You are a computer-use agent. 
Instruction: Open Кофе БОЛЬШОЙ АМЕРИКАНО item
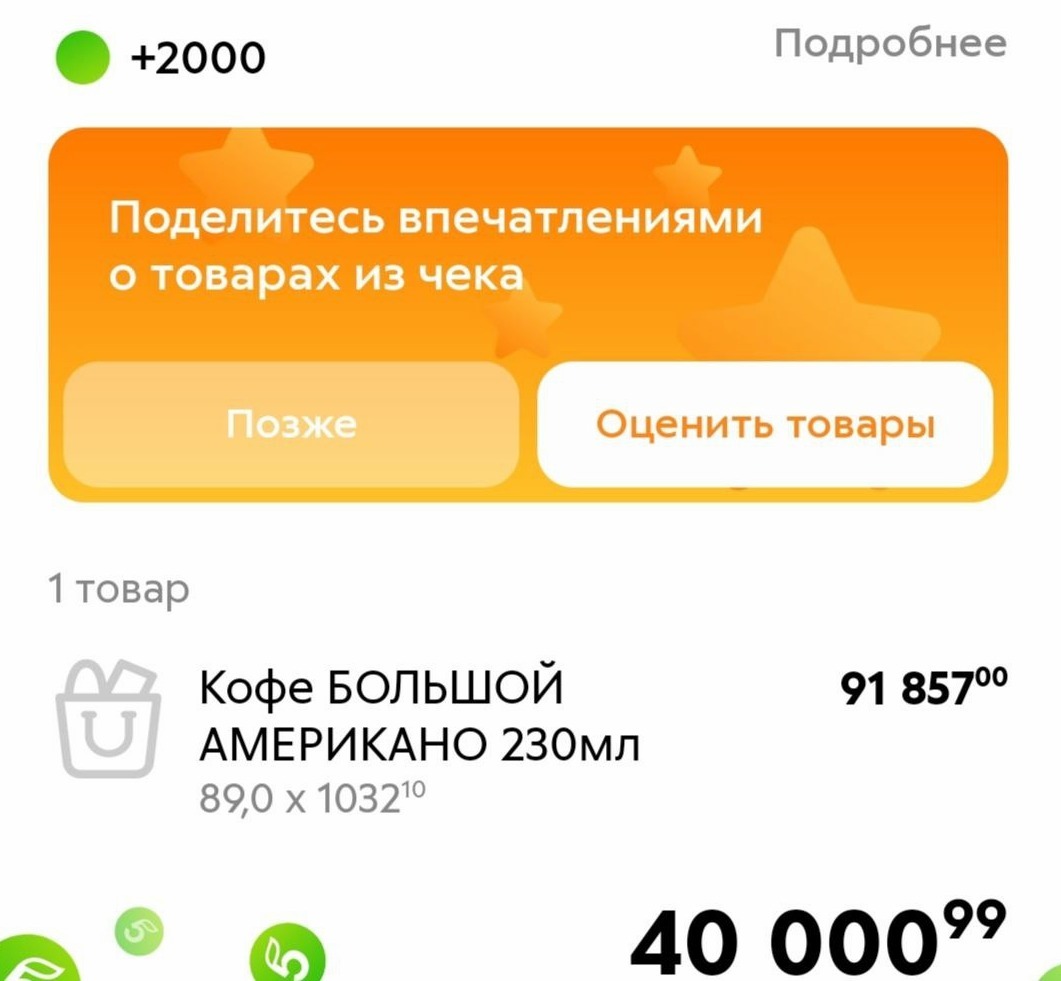420,717
